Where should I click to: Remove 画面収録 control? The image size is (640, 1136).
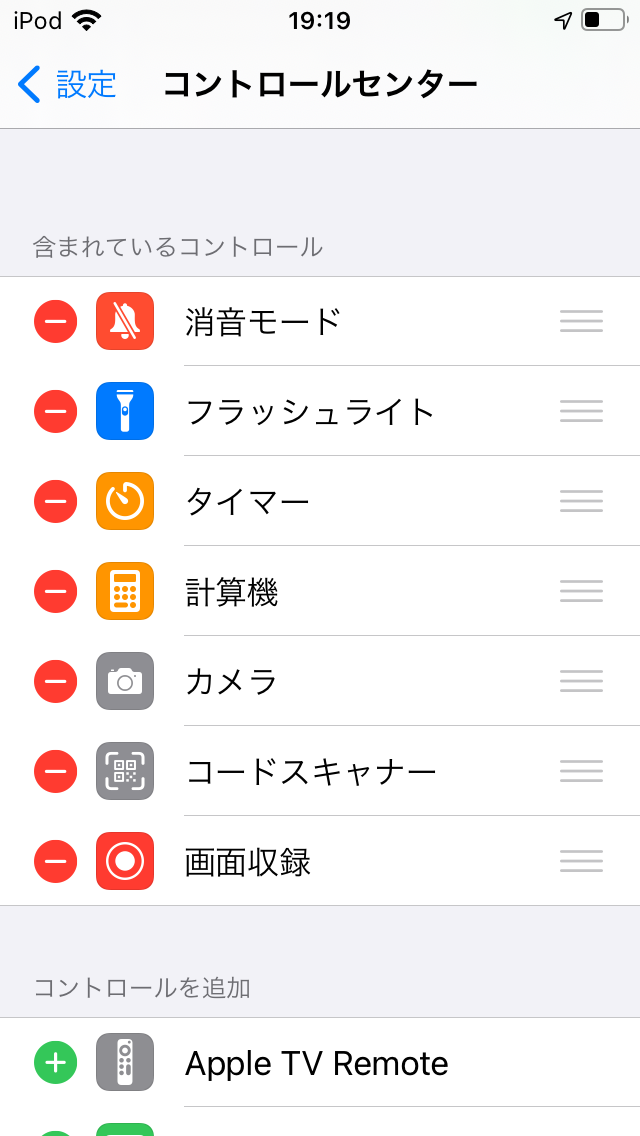point(55,861)
